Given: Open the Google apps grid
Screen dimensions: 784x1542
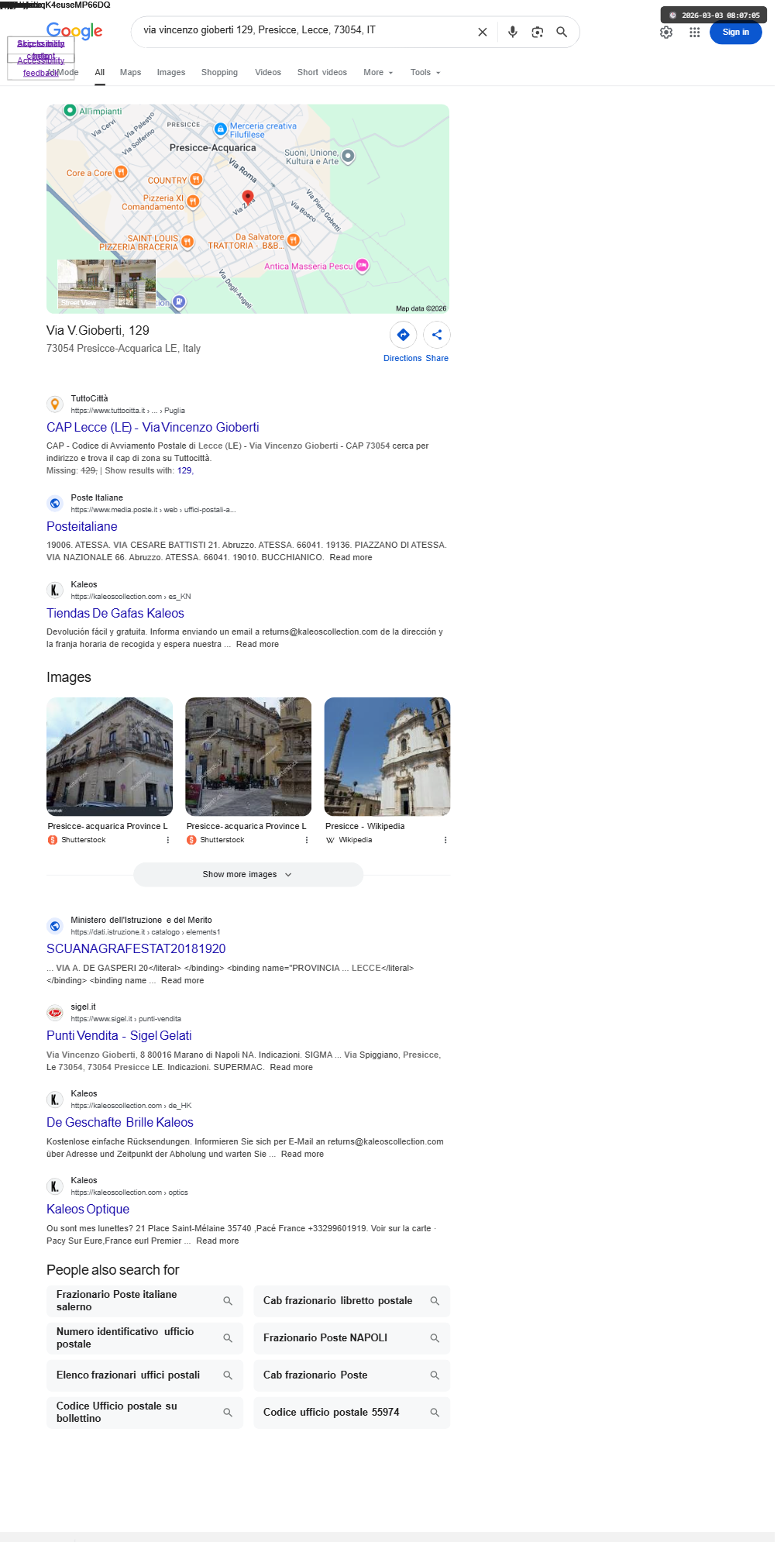Looking at the screenshot, I should (694, 33).
